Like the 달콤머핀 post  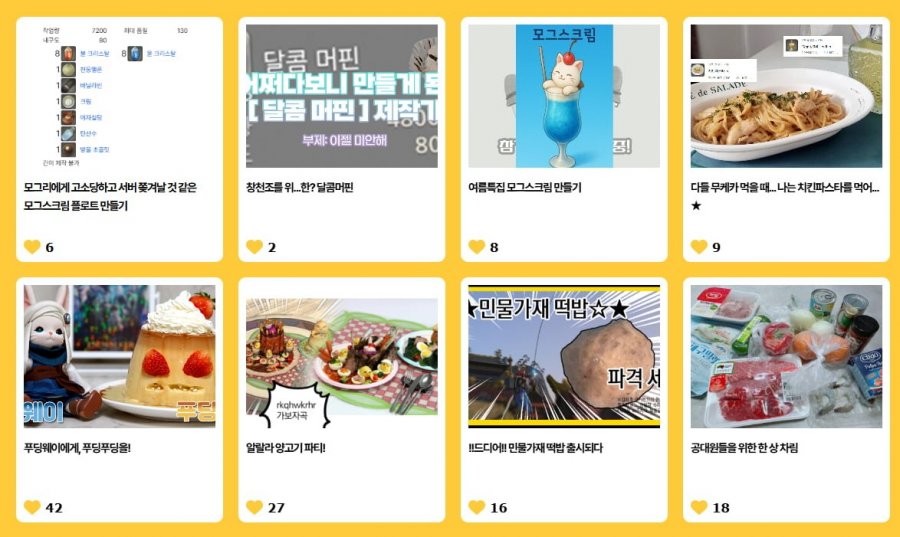(x=254, y=247)
